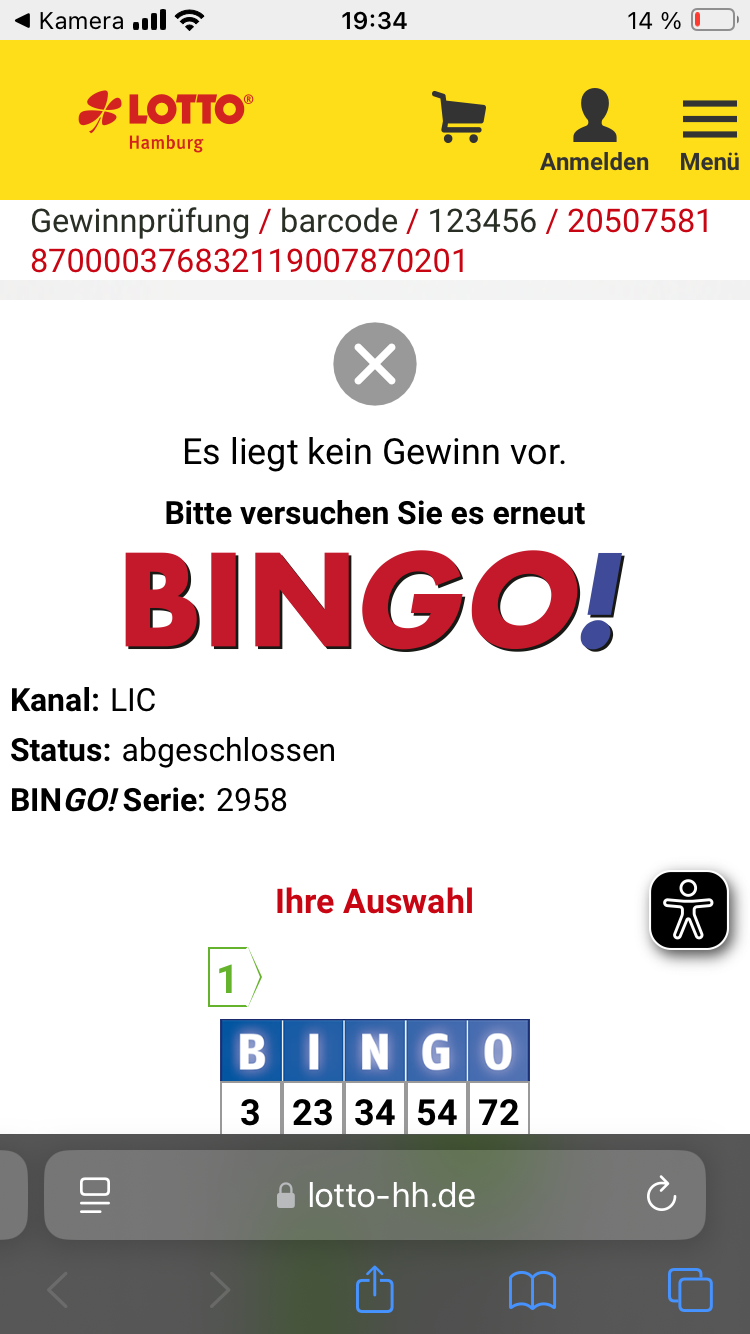The height and width of the screenshot is (1334, 750).
Task: Open the accessibility options widget
Action: coord(689,910)
